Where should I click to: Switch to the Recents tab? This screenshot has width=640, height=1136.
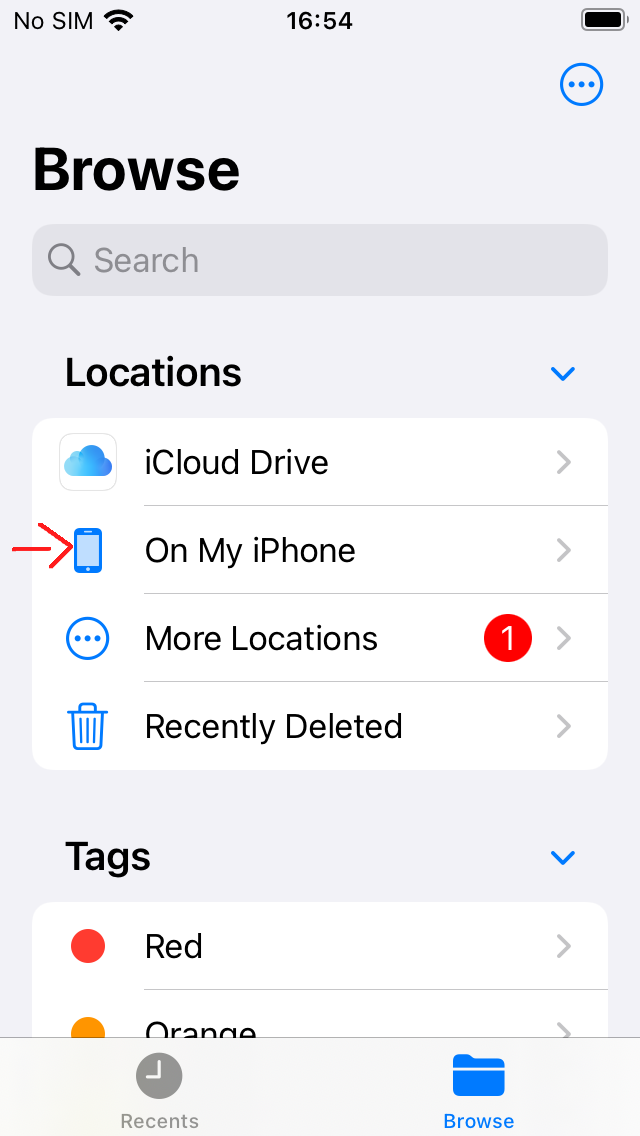159,1092
